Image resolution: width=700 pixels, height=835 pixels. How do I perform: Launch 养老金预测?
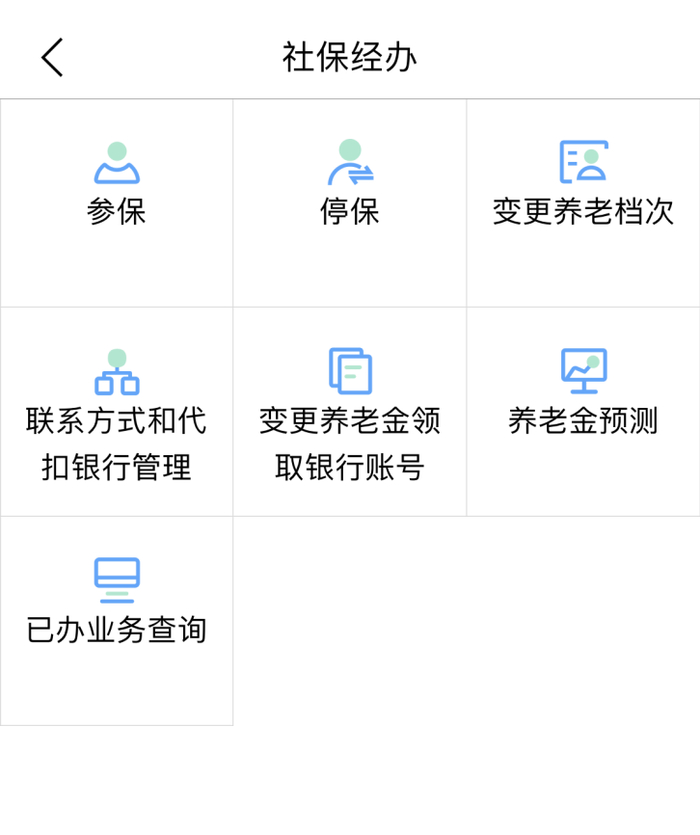(x=583, y=395)
